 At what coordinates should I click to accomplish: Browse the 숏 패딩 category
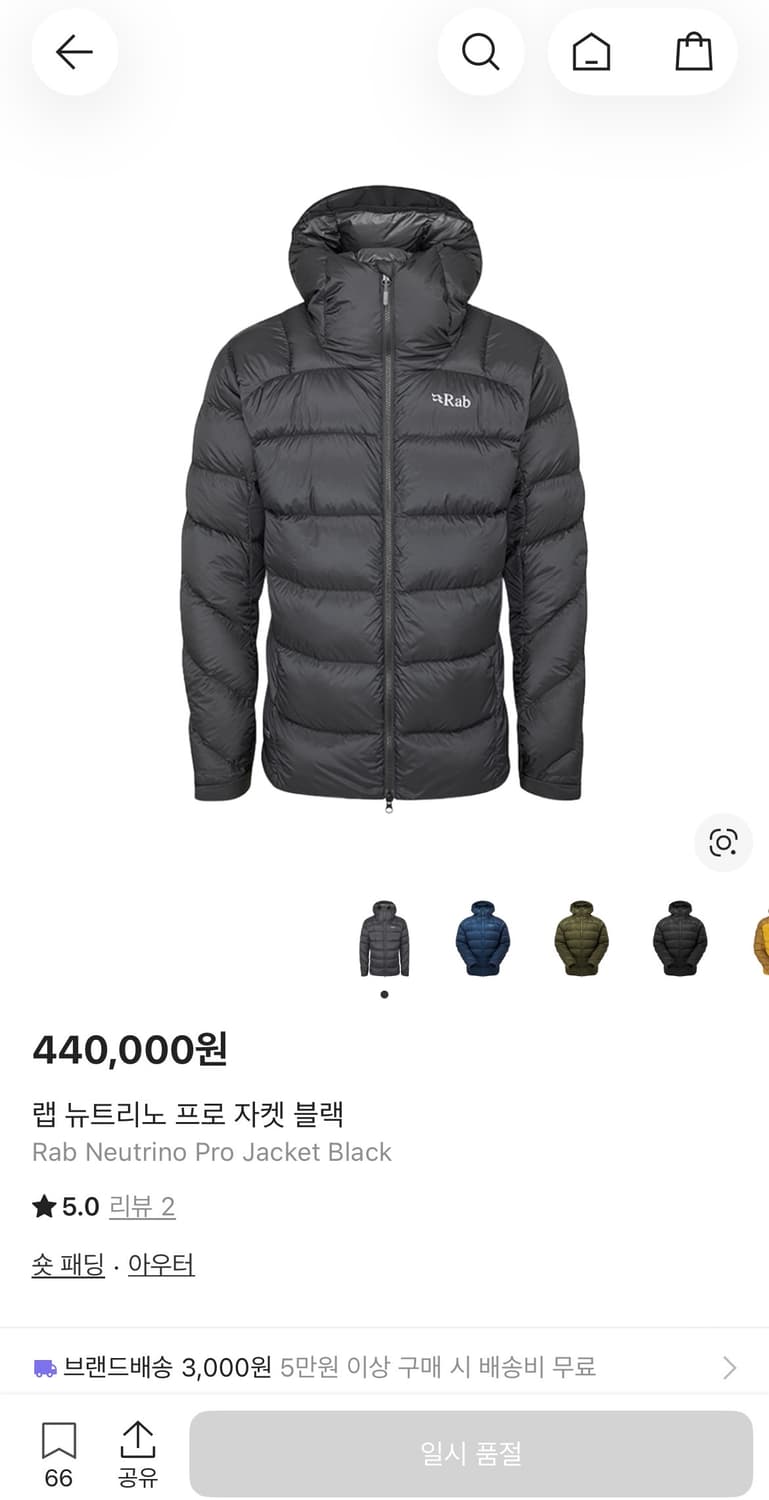pyautogui.click(x=68, y=1265)
